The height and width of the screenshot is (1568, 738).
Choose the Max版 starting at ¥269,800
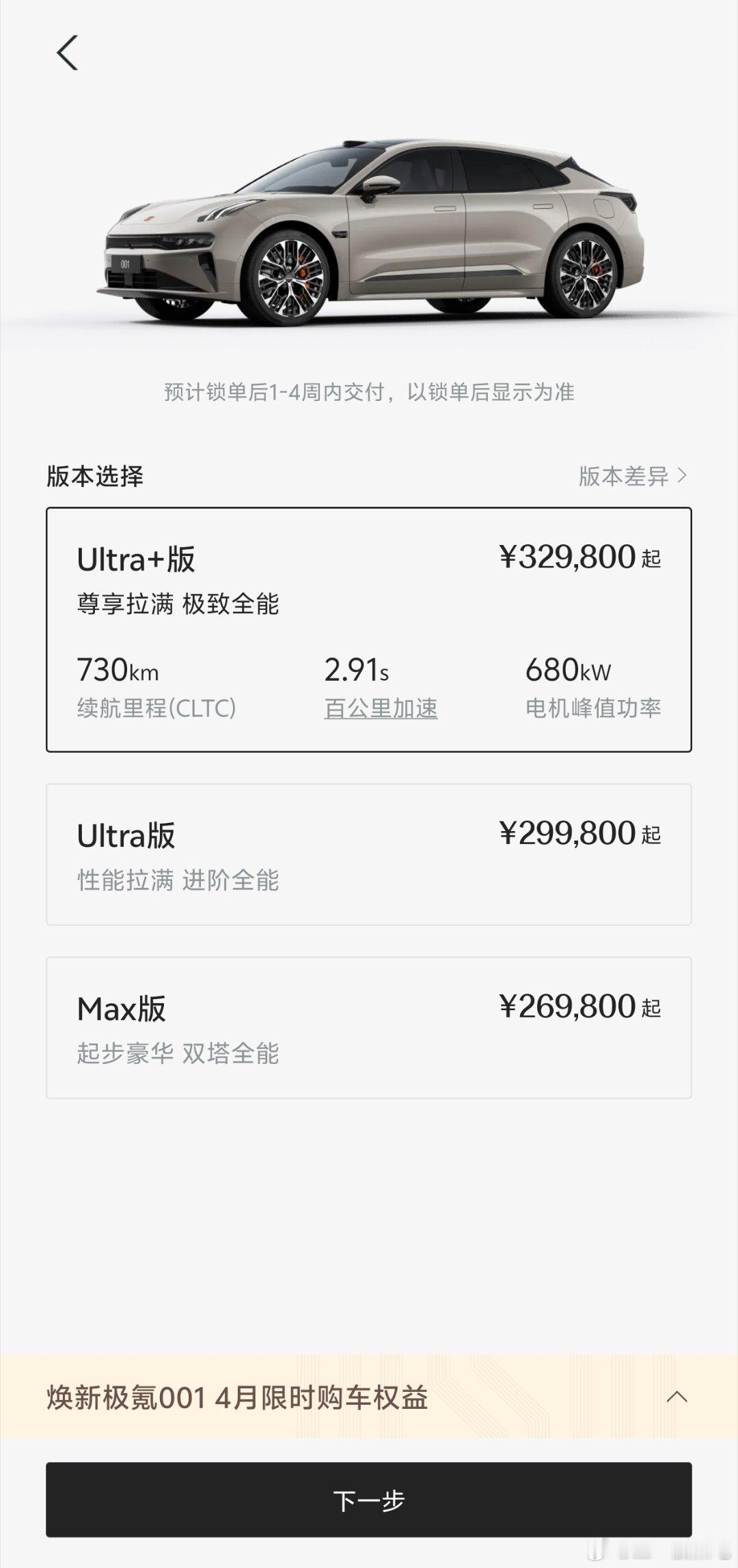click(x=369, y=1031)
